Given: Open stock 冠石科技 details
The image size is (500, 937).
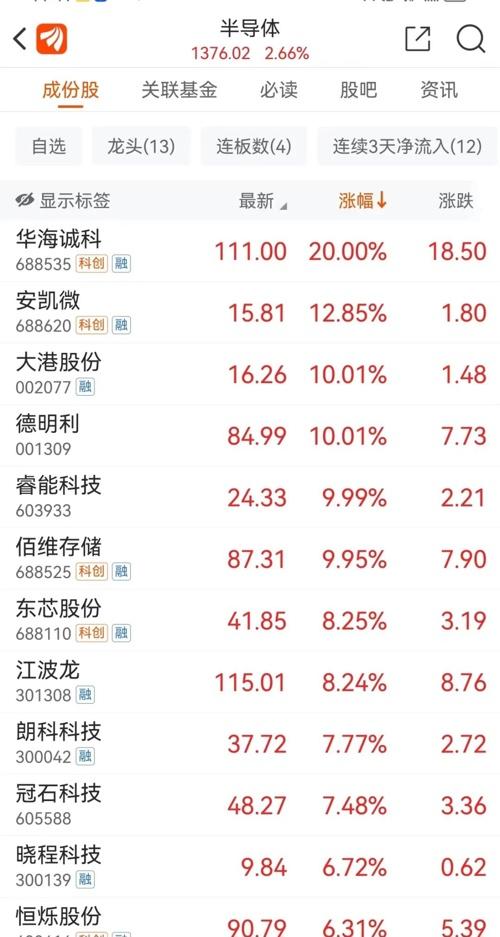Looking at the screenshot, I should tap(250, 805).
